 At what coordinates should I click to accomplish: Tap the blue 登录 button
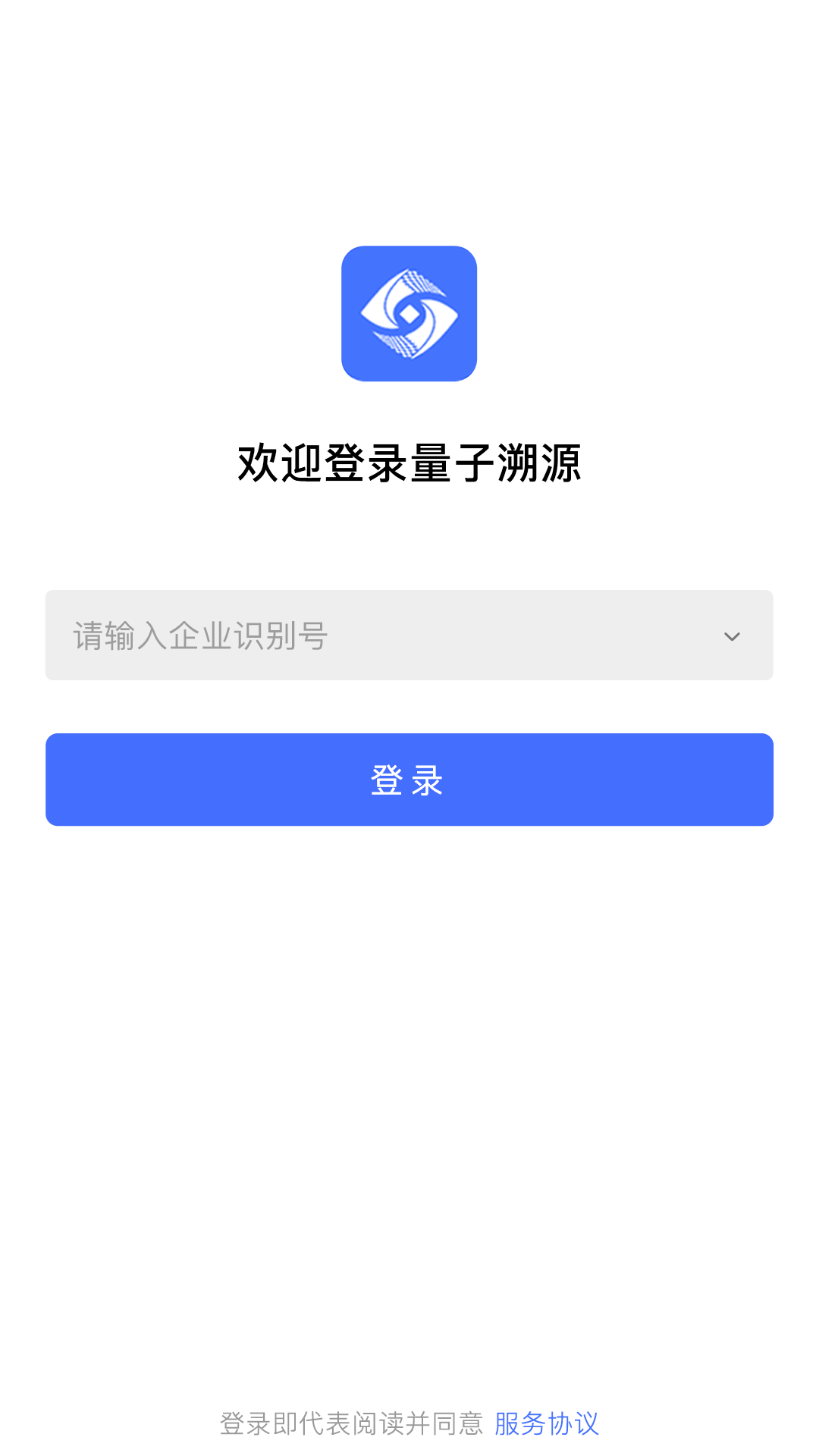[409, 780]
